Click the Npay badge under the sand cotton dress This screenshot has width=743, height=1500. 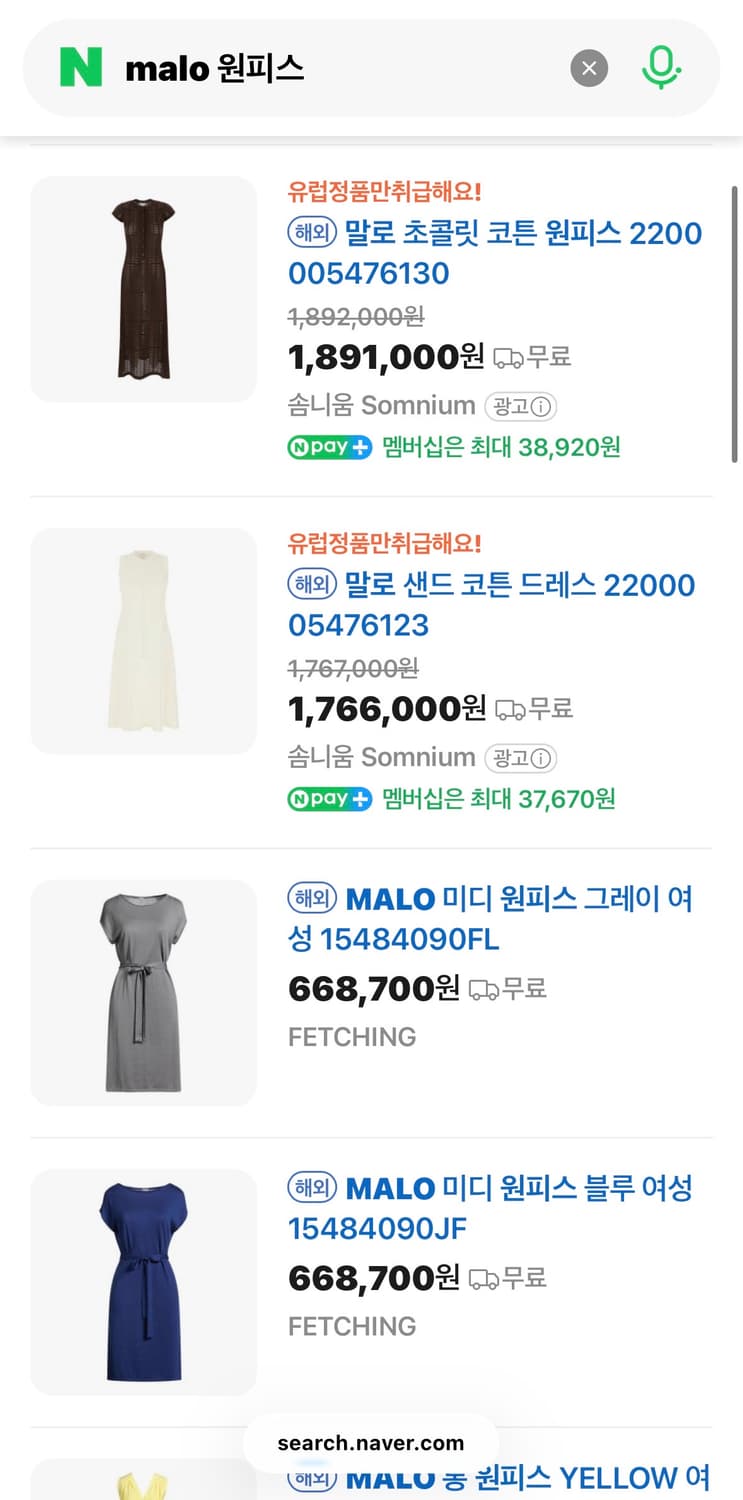click(x=329, y=798)
